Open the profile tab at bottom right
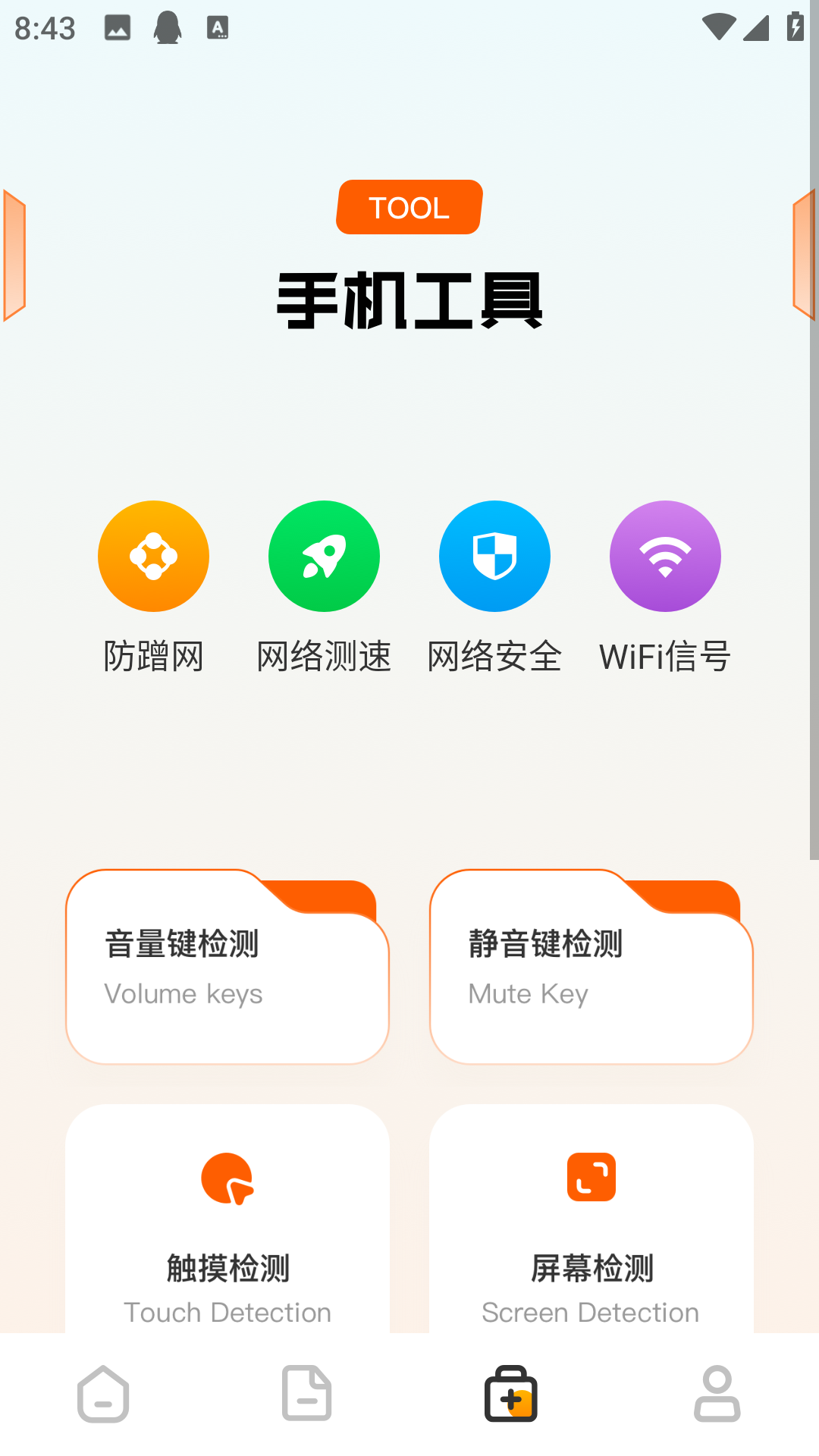Viewport: 819px width, 1456px height. pyautogui.click(x=717, y=1394)
